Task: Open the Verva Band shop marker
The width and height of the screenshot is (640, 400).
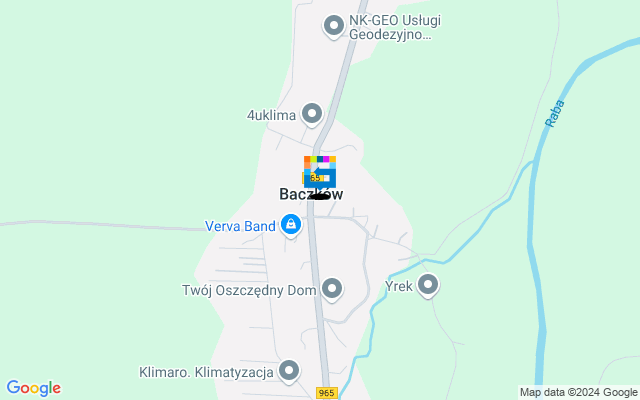Action: [290, 225]
